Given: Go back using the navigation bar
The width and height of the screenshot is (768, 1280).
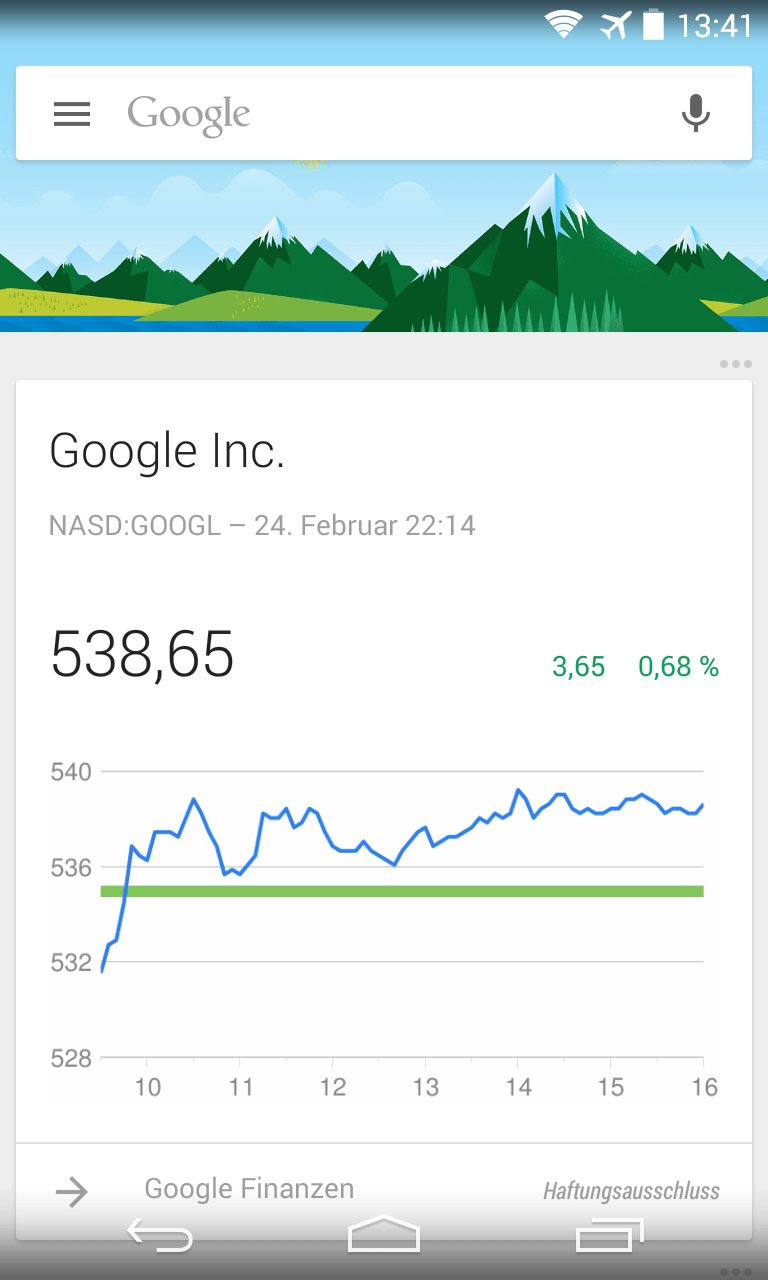Looking at the screenshot, I should point(160,1236).
